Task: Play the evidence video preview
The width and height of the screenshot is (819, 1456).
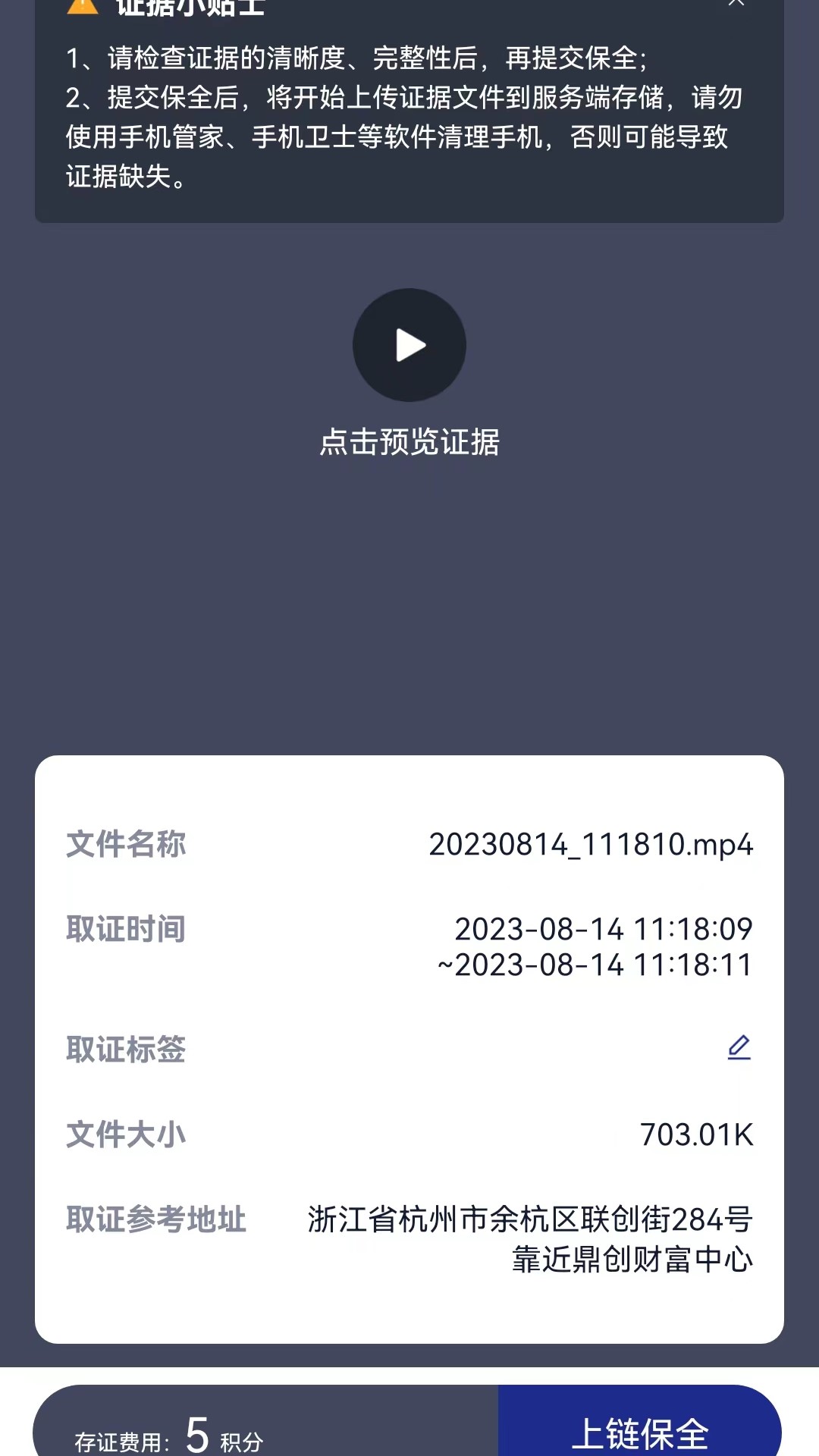Action: tap(409, 345)
